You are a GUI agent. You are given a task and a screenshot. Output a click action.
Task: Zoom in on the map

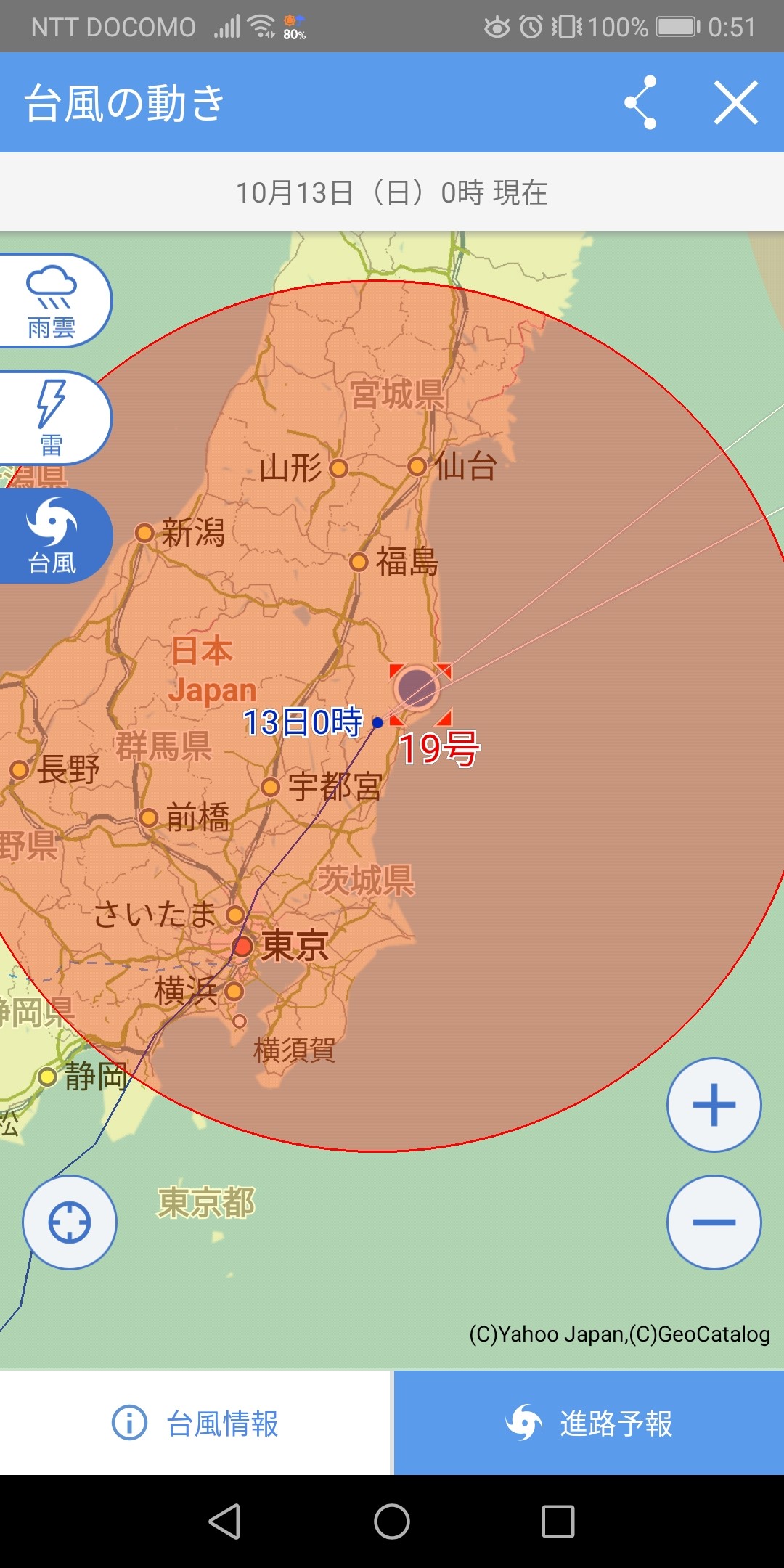tap(714, 1104)
